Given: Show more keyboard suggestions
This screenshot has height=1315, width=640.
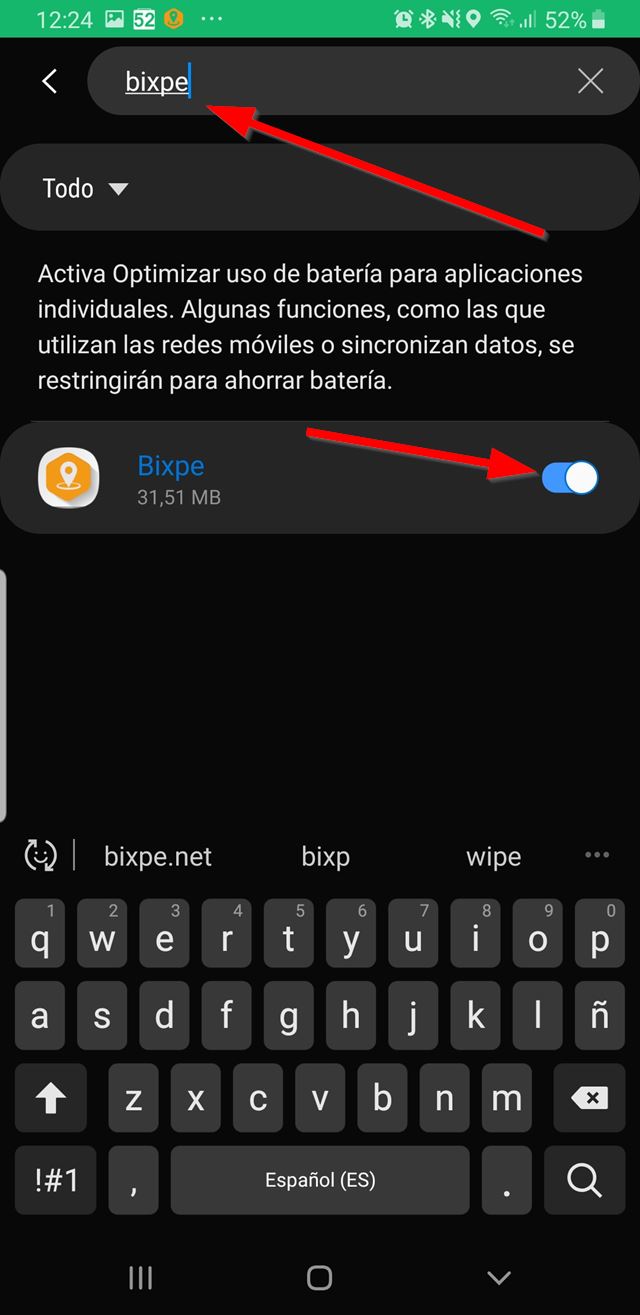Looking at the screenshot, I should click(x=597, y=855).
